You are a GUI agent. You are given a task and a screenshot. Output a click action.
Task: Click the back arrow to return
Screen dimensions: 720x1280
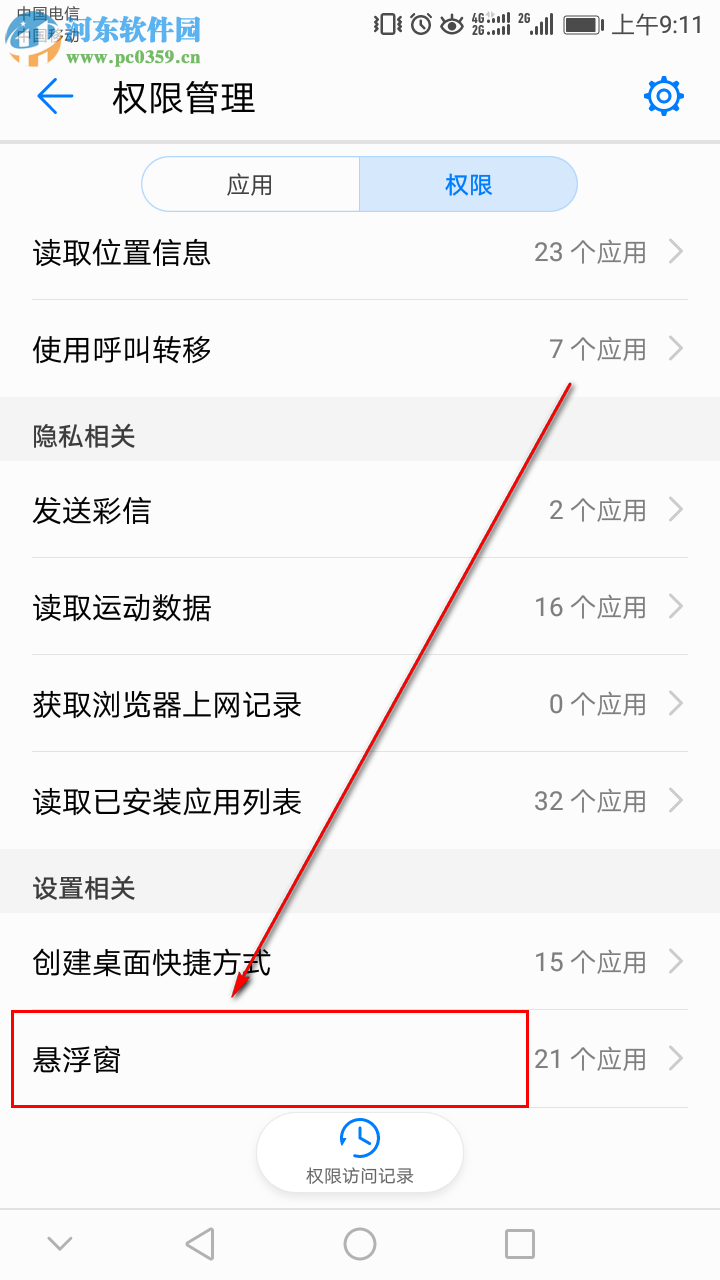coord(55,96)
